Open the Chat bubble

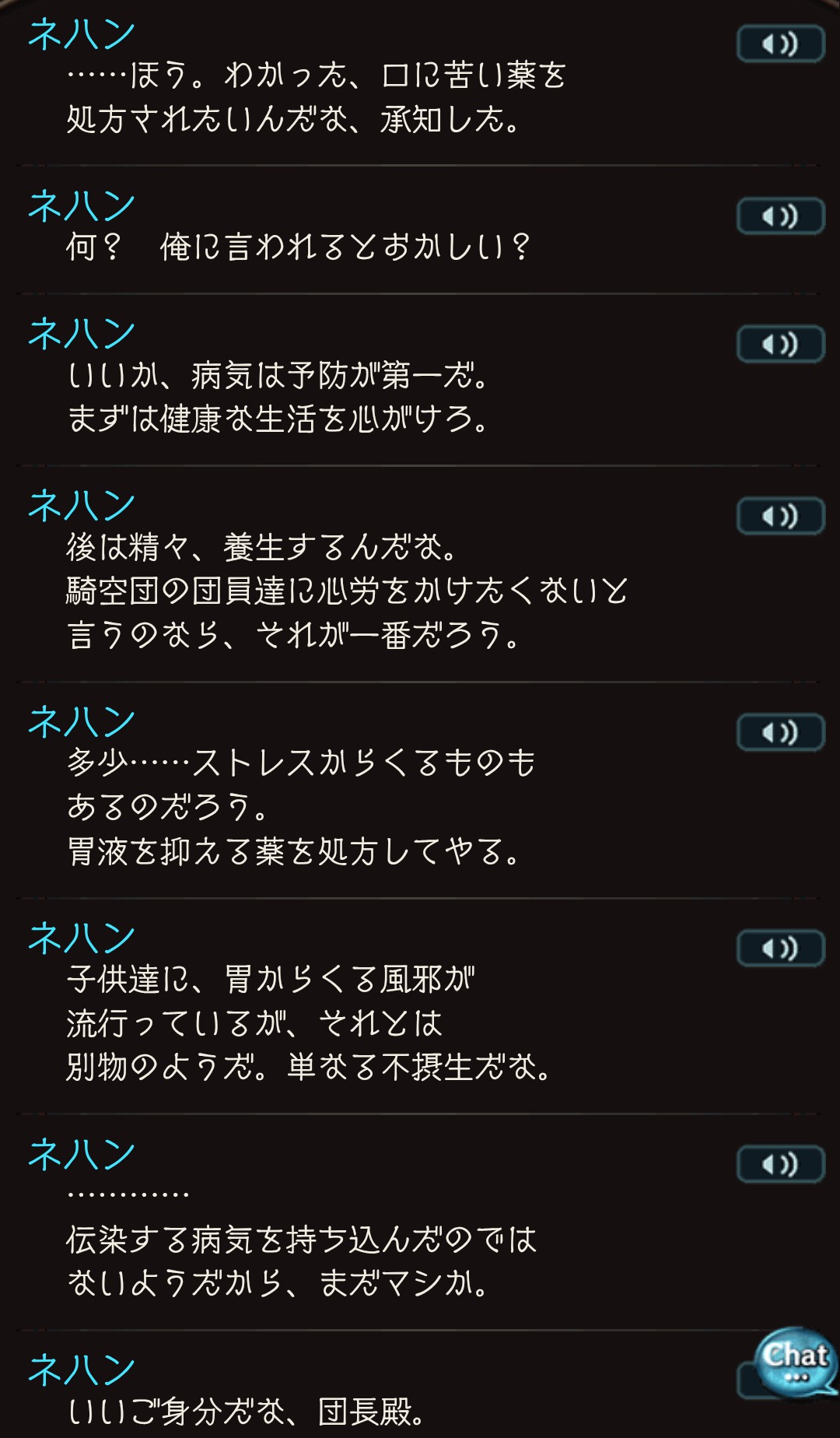pos(795,1361)
